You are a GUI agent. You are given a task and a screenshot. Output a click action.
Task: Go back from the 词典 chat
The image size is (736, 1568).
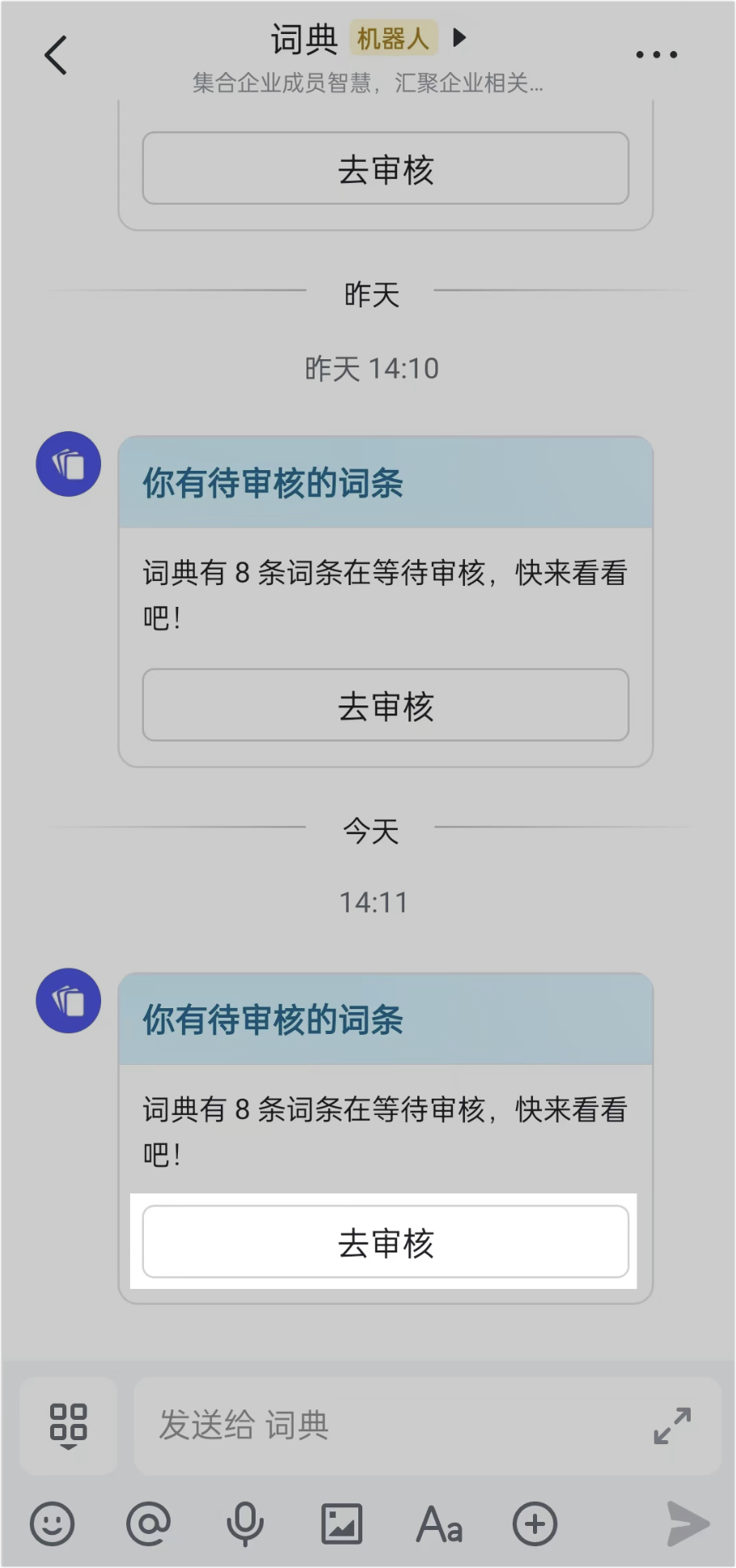pyautogui.click(x=55, y=56)
